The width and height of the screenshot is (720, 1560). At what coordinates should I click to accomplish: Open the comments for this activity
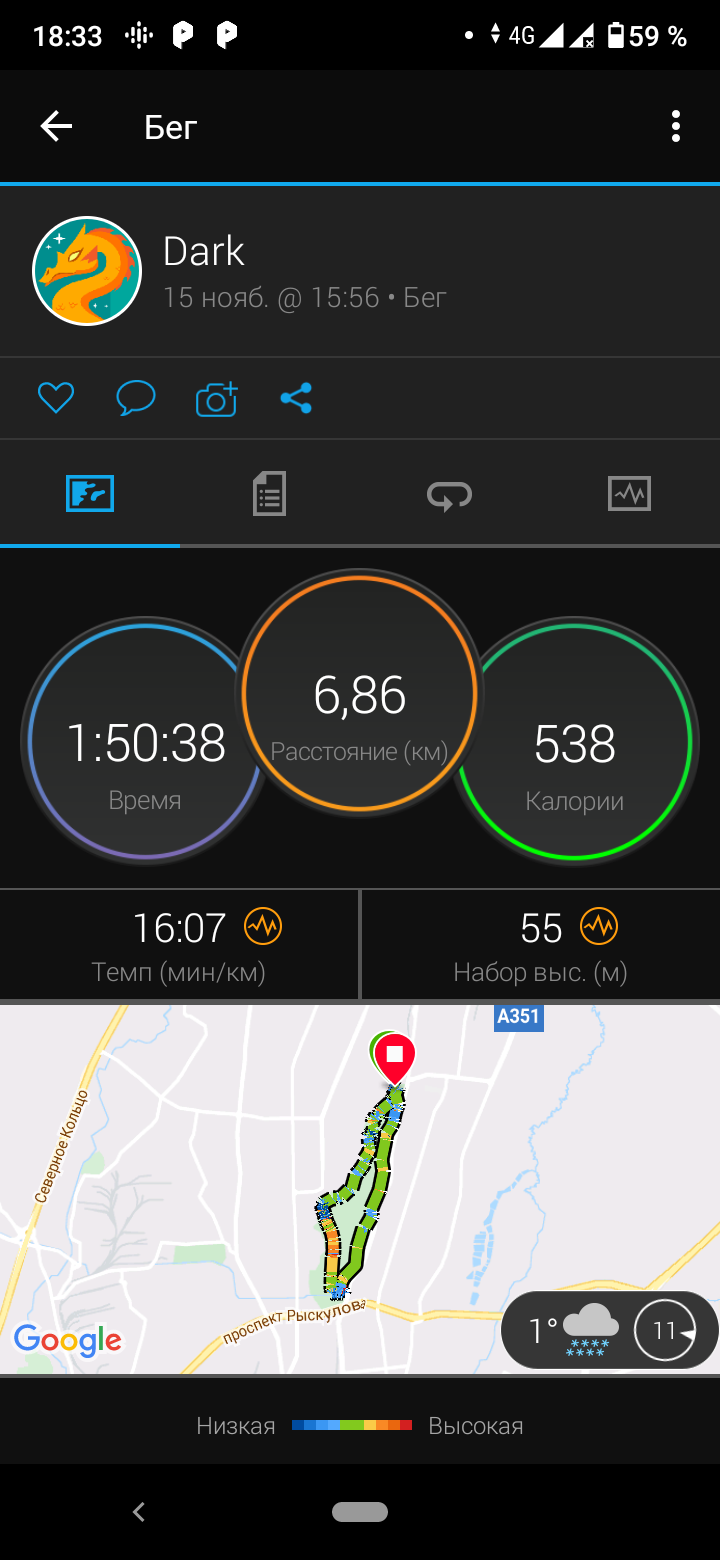[136, 399]
